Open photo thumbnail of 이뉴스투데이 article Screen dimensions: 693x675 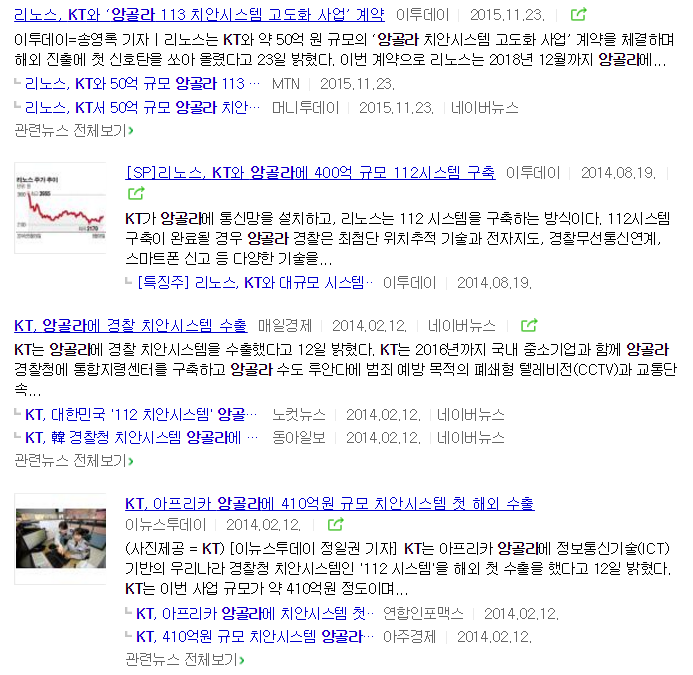pyautogui.click(x=60, y=538)
